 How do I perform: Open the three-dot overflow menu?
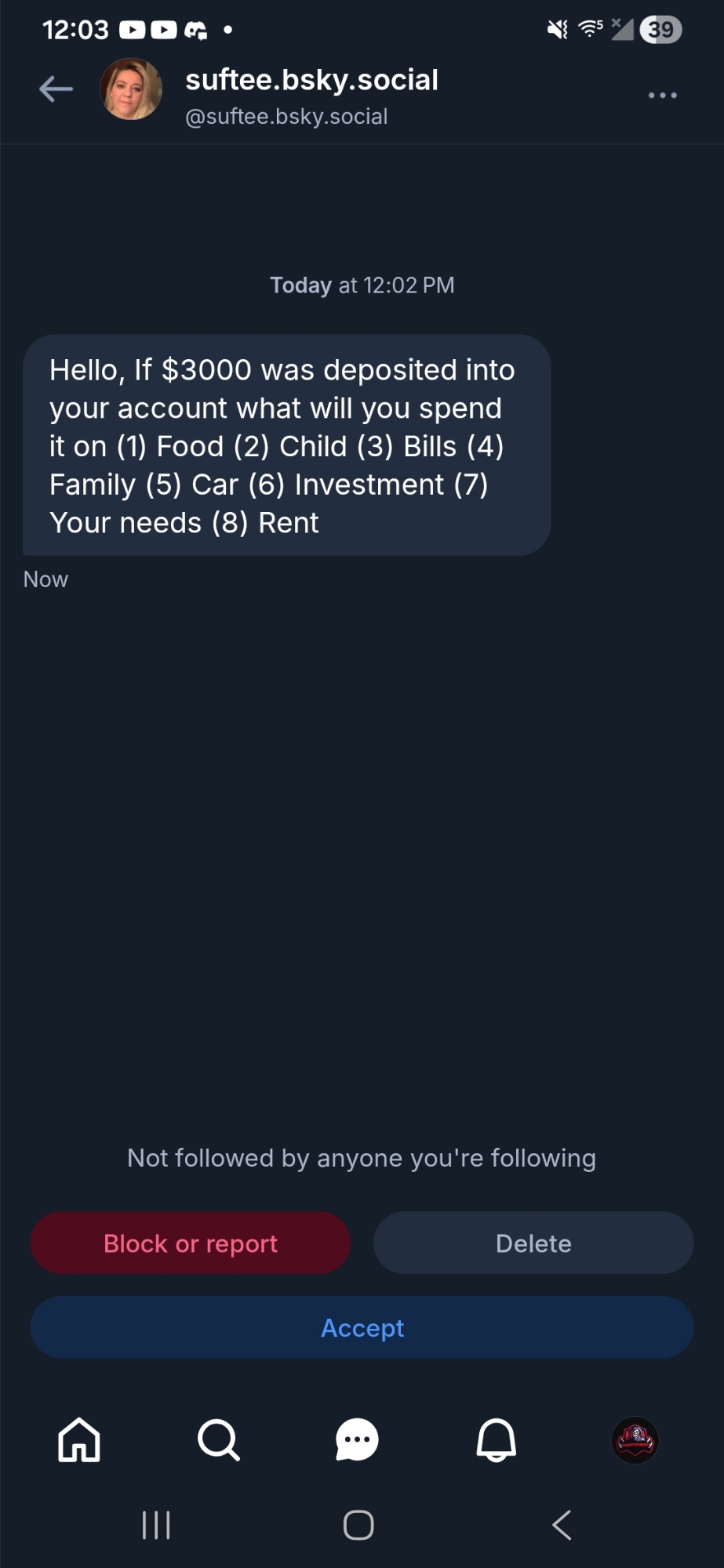tap(662, 95)
